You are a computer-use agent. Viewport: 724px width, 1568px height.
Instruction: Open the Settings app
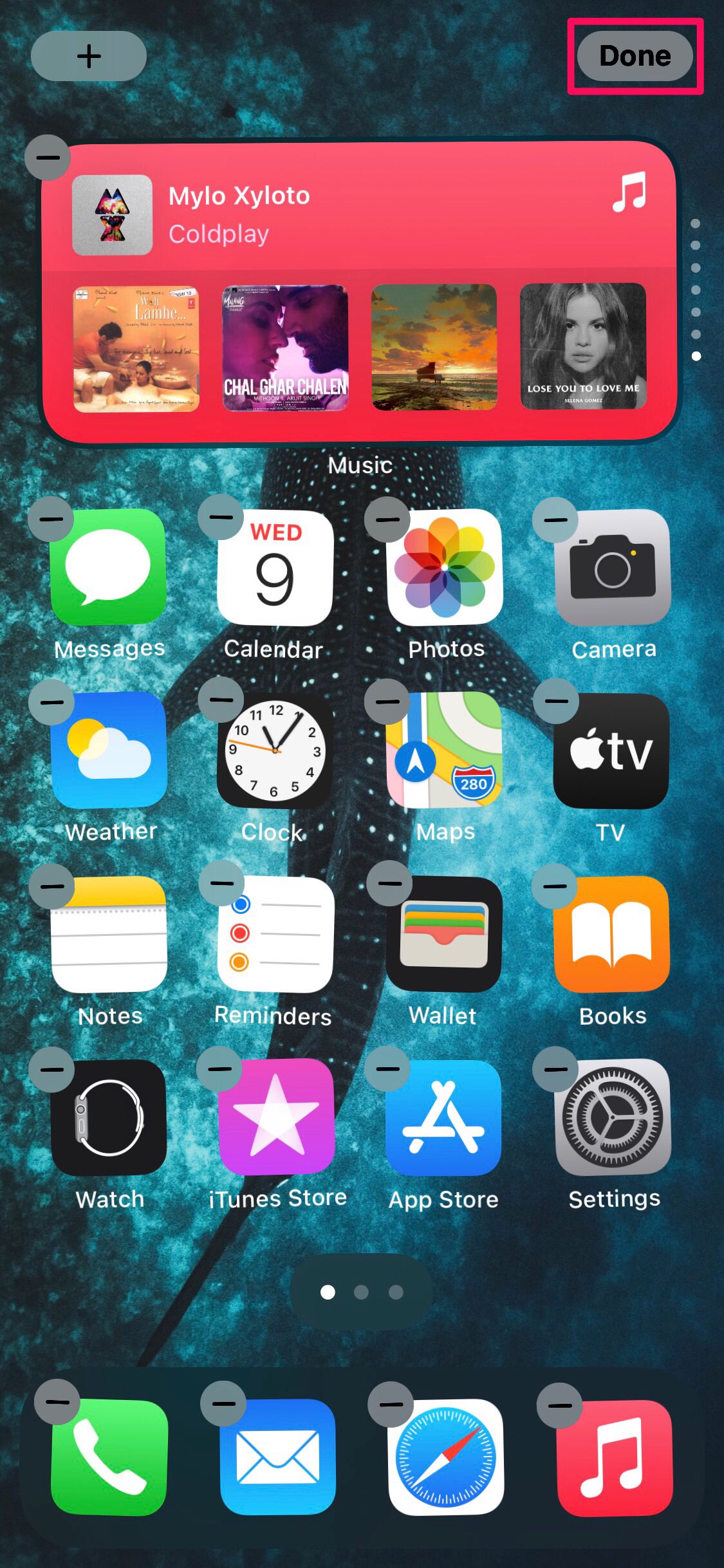[613, 1117]
